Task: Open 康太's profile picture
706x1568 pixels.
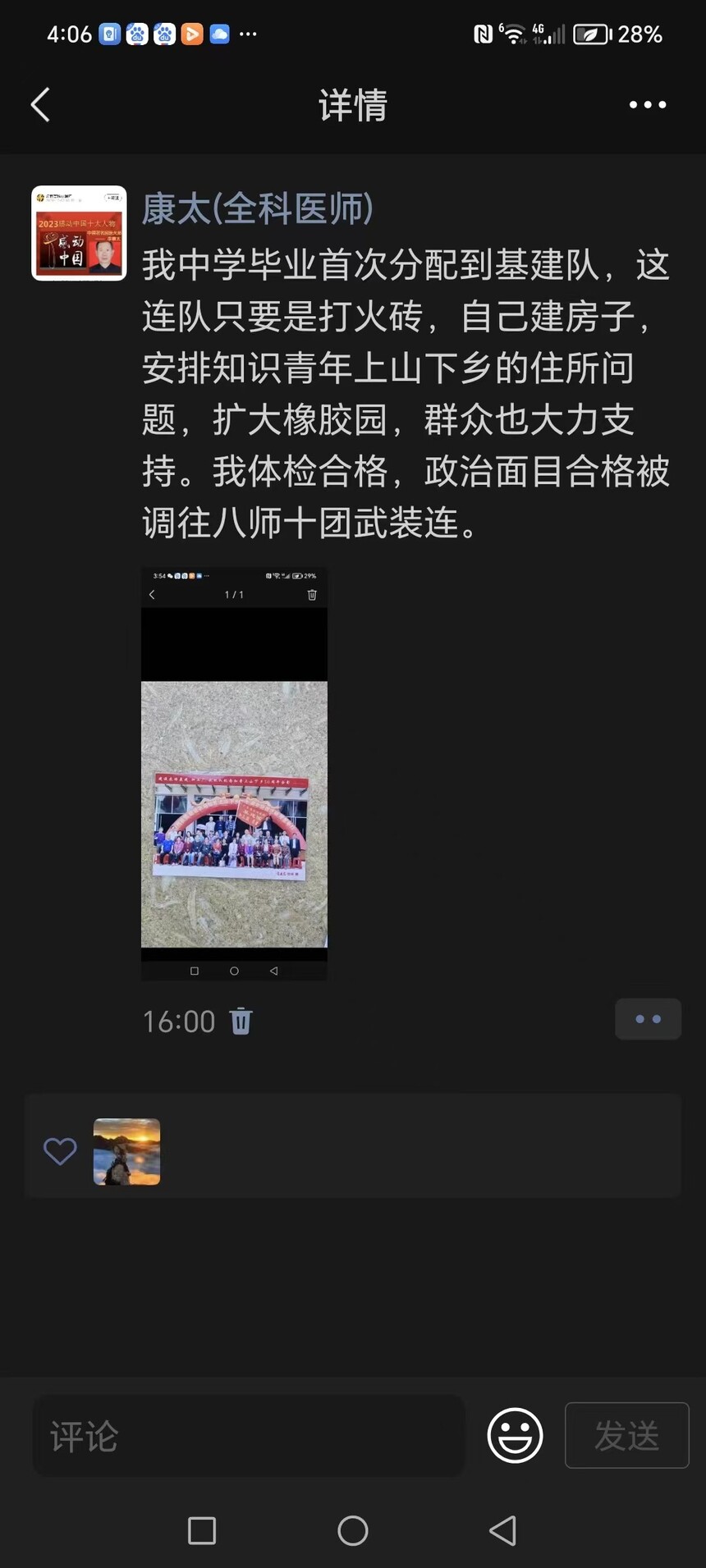Action: (79, 233)
